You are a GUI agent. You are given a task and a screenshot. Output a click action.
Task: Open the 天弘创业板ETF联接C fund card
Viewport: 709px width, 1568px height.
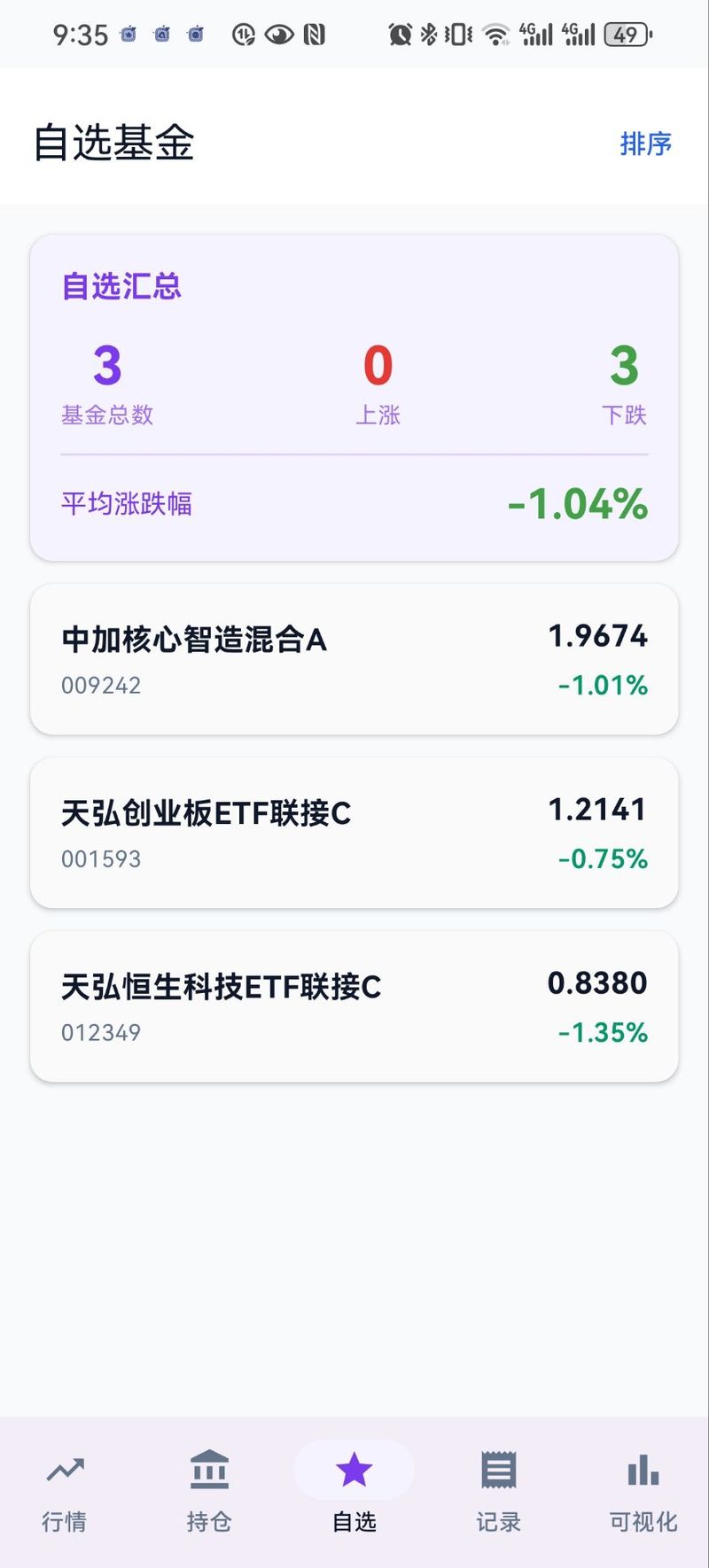(354, 833)
